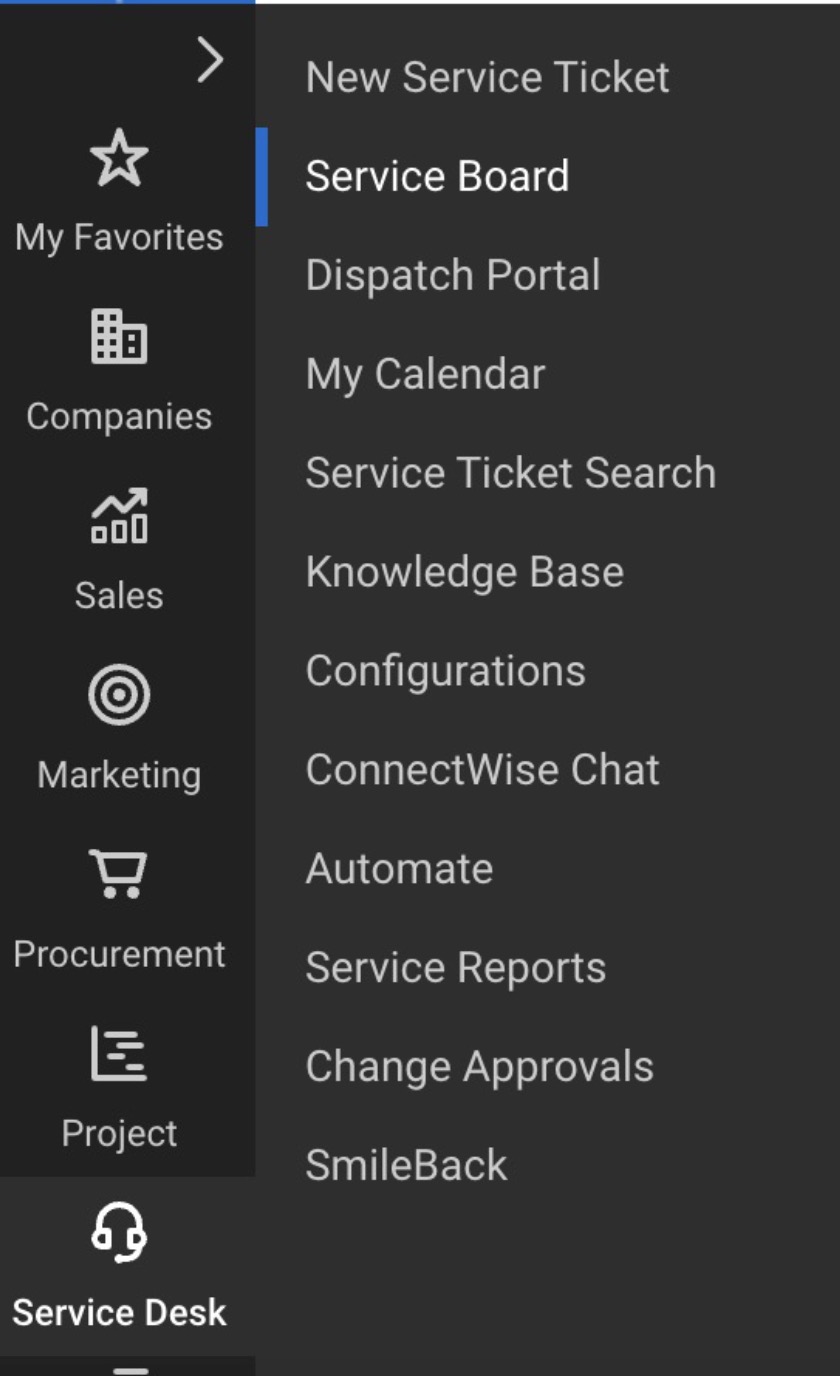Screen dimensions: 840x1376
Task: Open the Service Board menu entry
Action: (x=437, y=176)
